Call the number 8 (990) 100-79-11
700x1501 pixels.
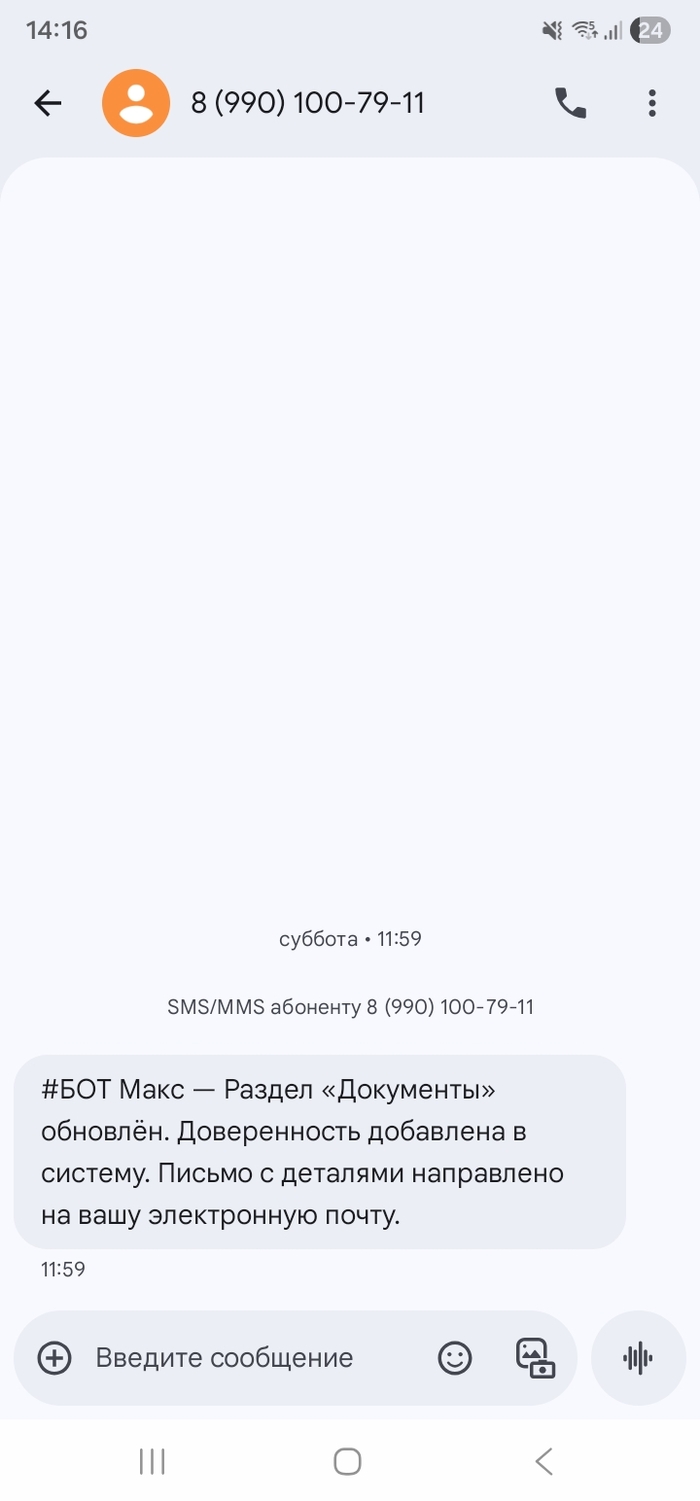[571, 103]
